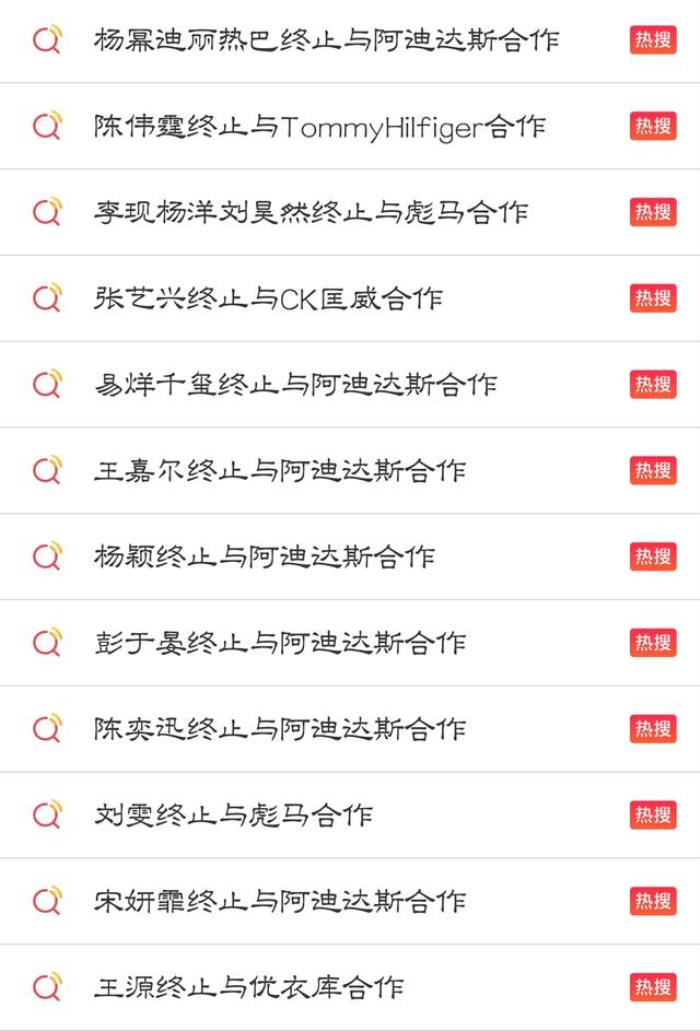Open 宋妍霏终止与阿迪达斯合作 topic
Image resolution: width=700 pixels, height=1031 pixels.
pyautogui.click(x=280, y=901)
